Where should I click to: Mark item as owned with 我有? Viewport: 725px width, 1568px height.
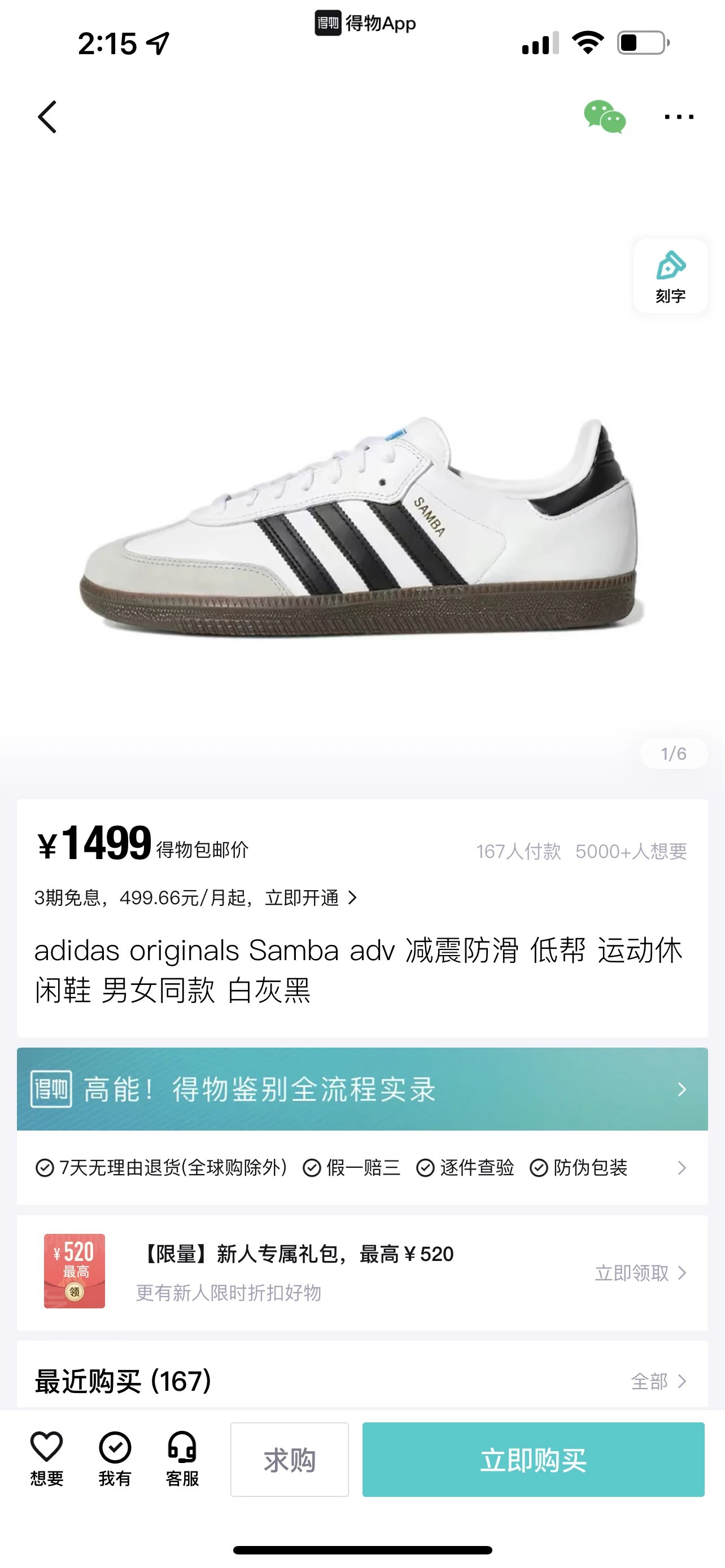click(x=115, y=1458)
